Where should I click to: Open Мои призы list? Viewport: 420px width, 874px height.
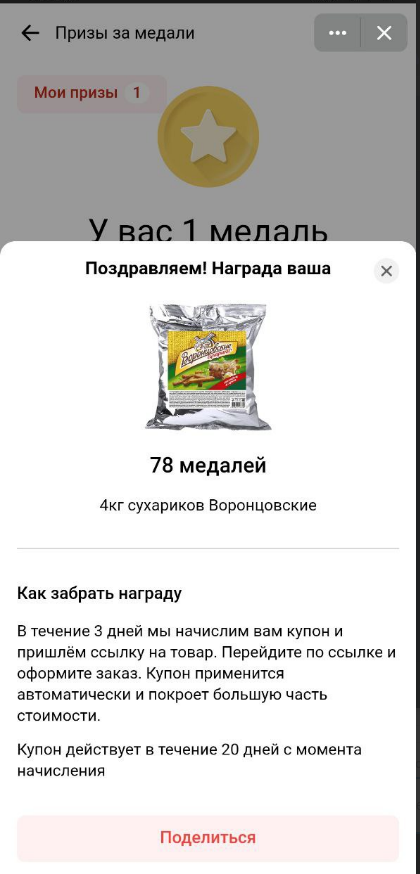[92, 93]
